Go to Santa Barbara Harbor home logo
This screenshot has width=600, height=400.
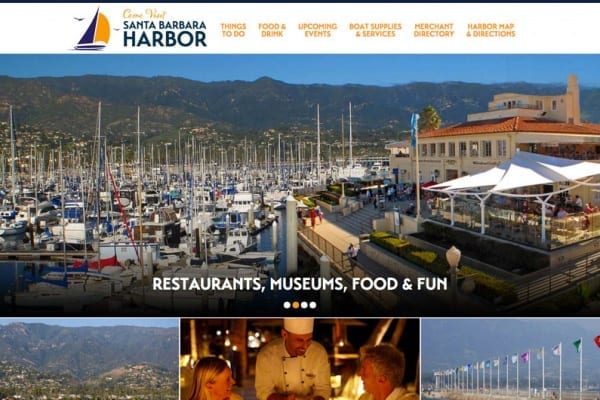pos(140,29)
